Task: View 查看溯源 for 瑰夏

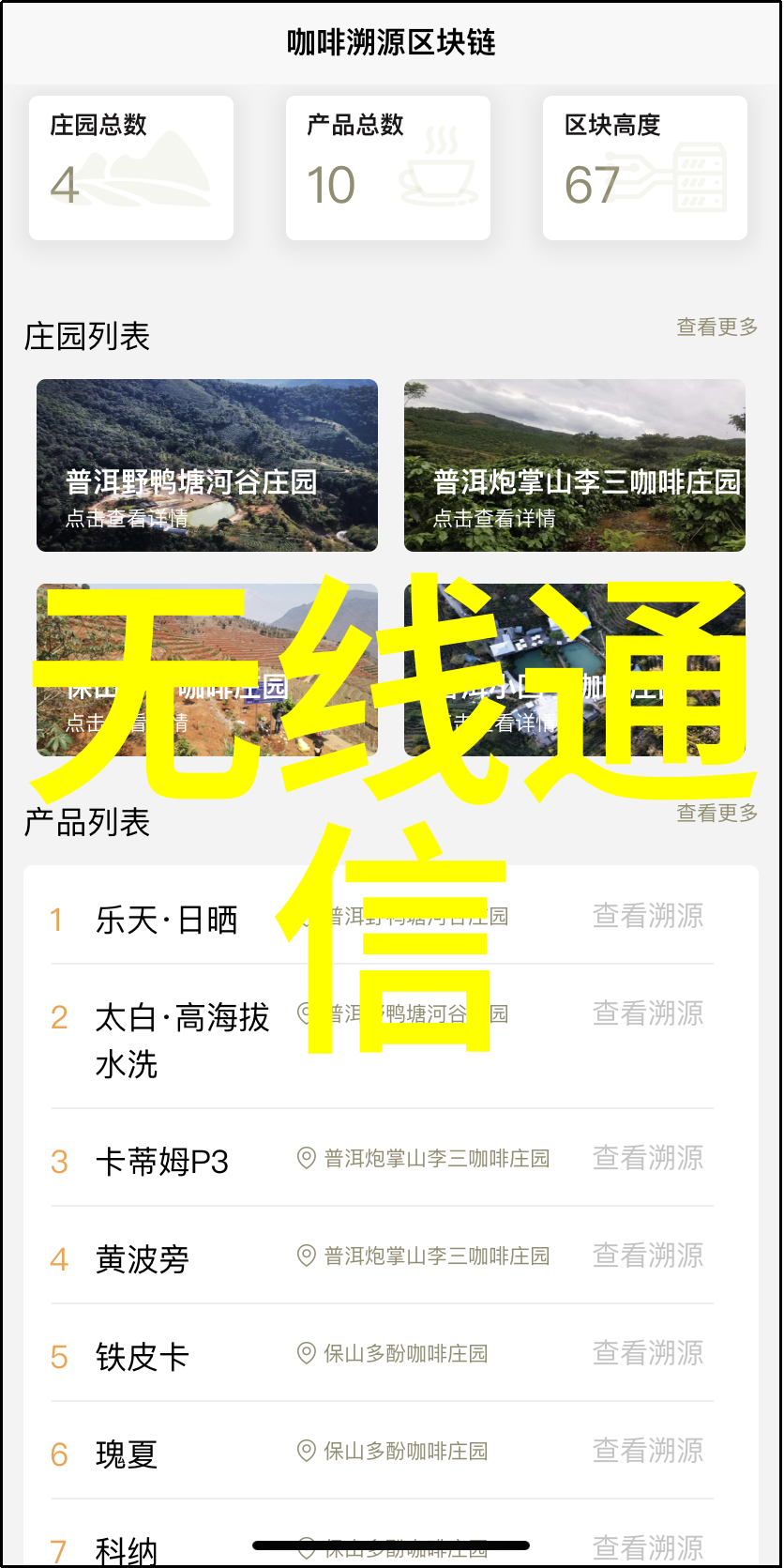Action: 647,1451
